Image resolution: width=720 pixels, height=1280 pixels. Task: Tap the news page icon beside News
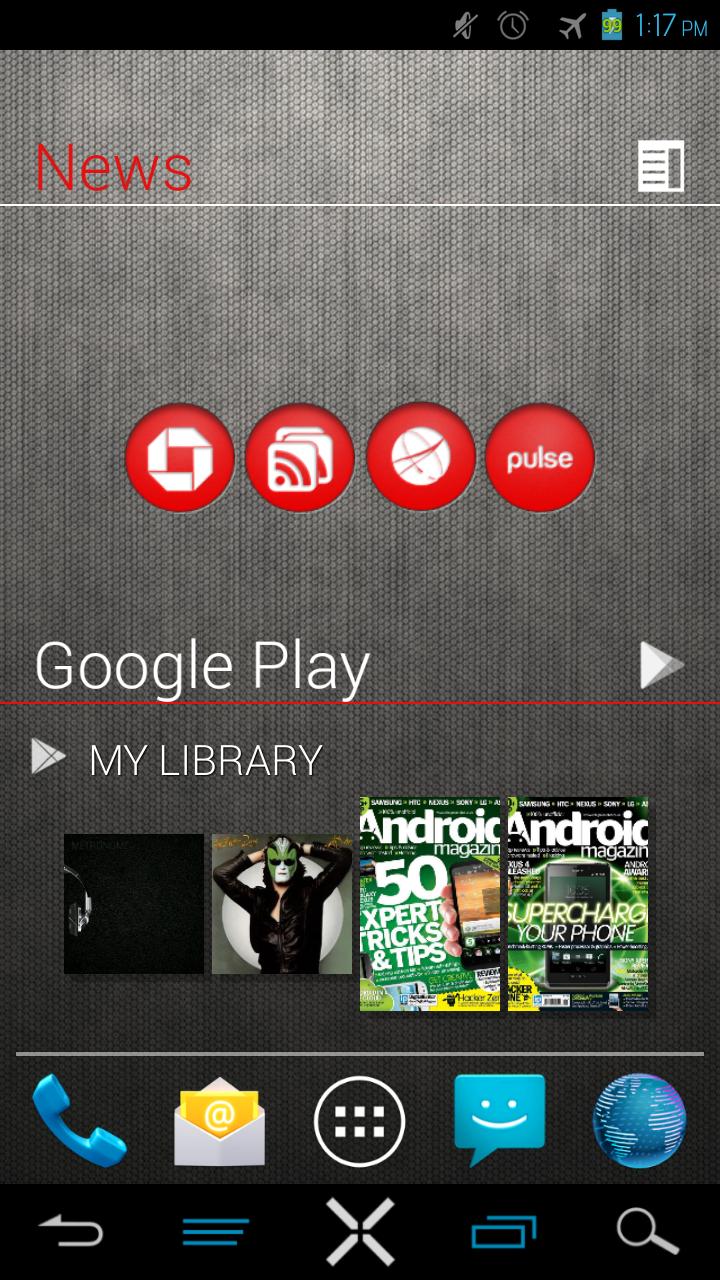[661, 166]
